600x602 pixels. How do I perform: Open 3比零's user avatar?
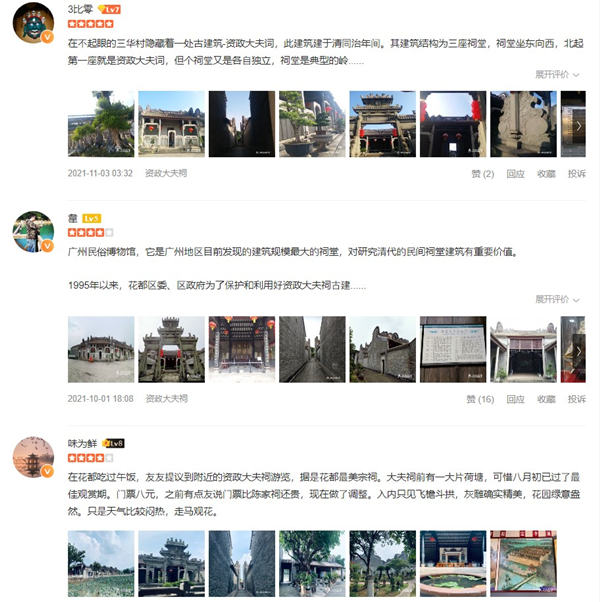coord(33,23)
